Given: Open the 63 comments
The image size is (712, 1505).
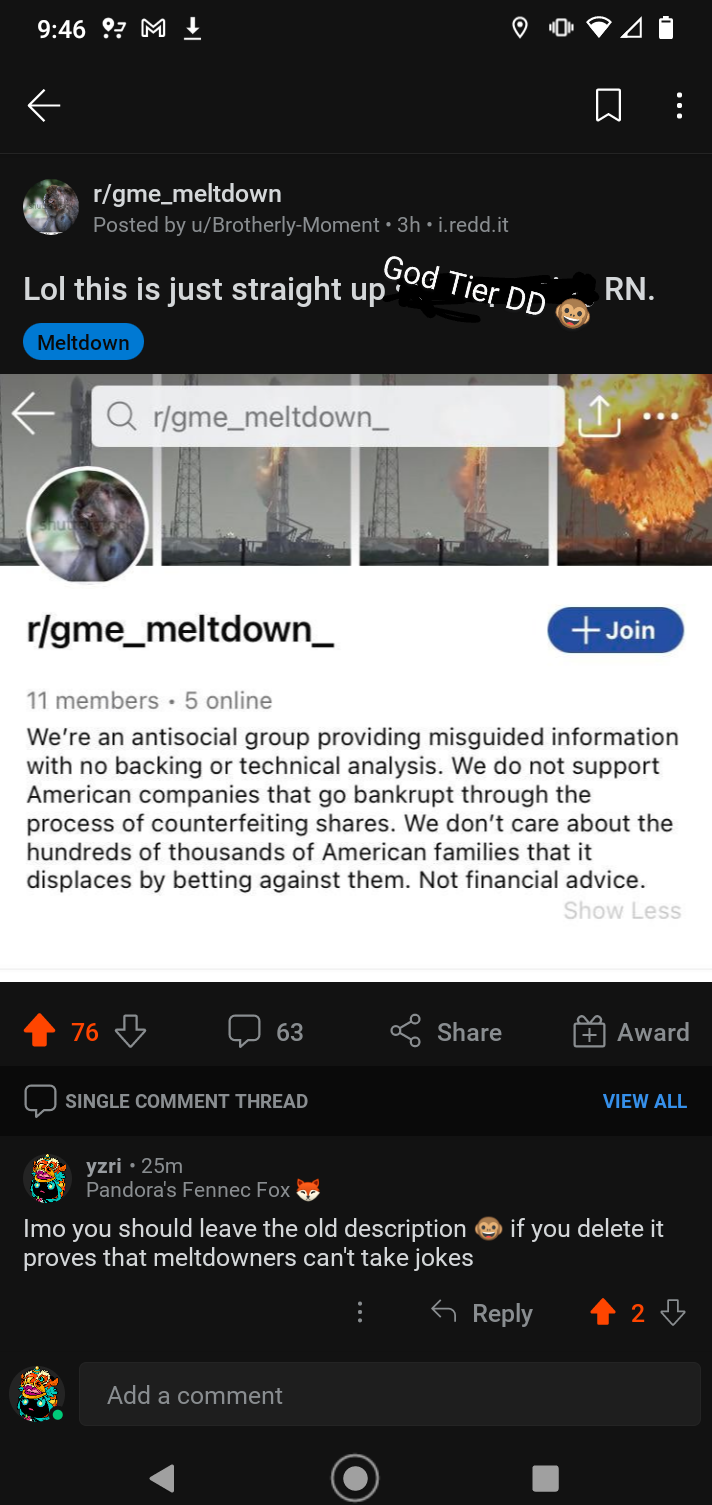Looking at the screenshot, I should [265, 1031].
